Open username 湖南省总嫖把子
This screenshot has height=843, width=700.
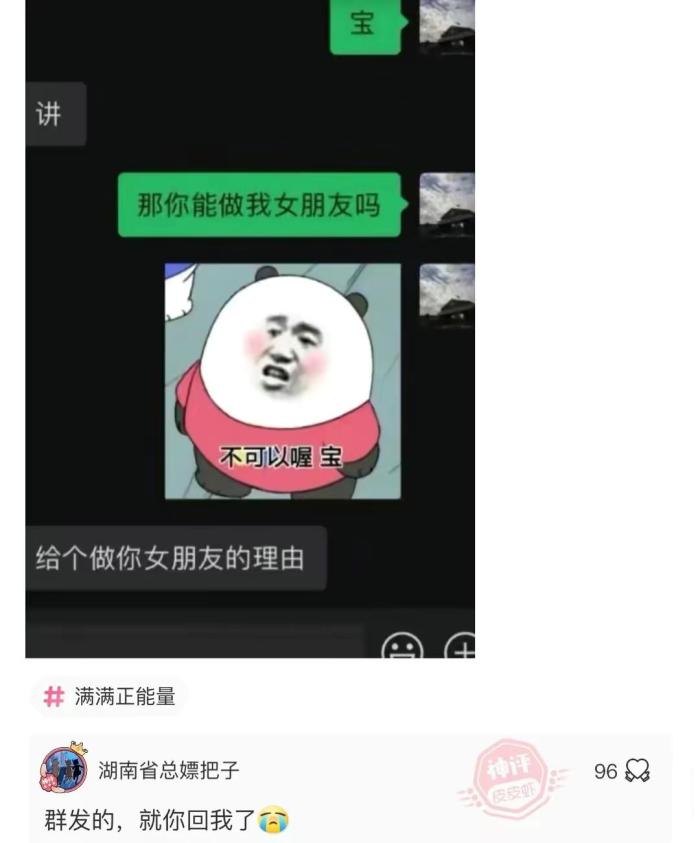coord(168,770)
